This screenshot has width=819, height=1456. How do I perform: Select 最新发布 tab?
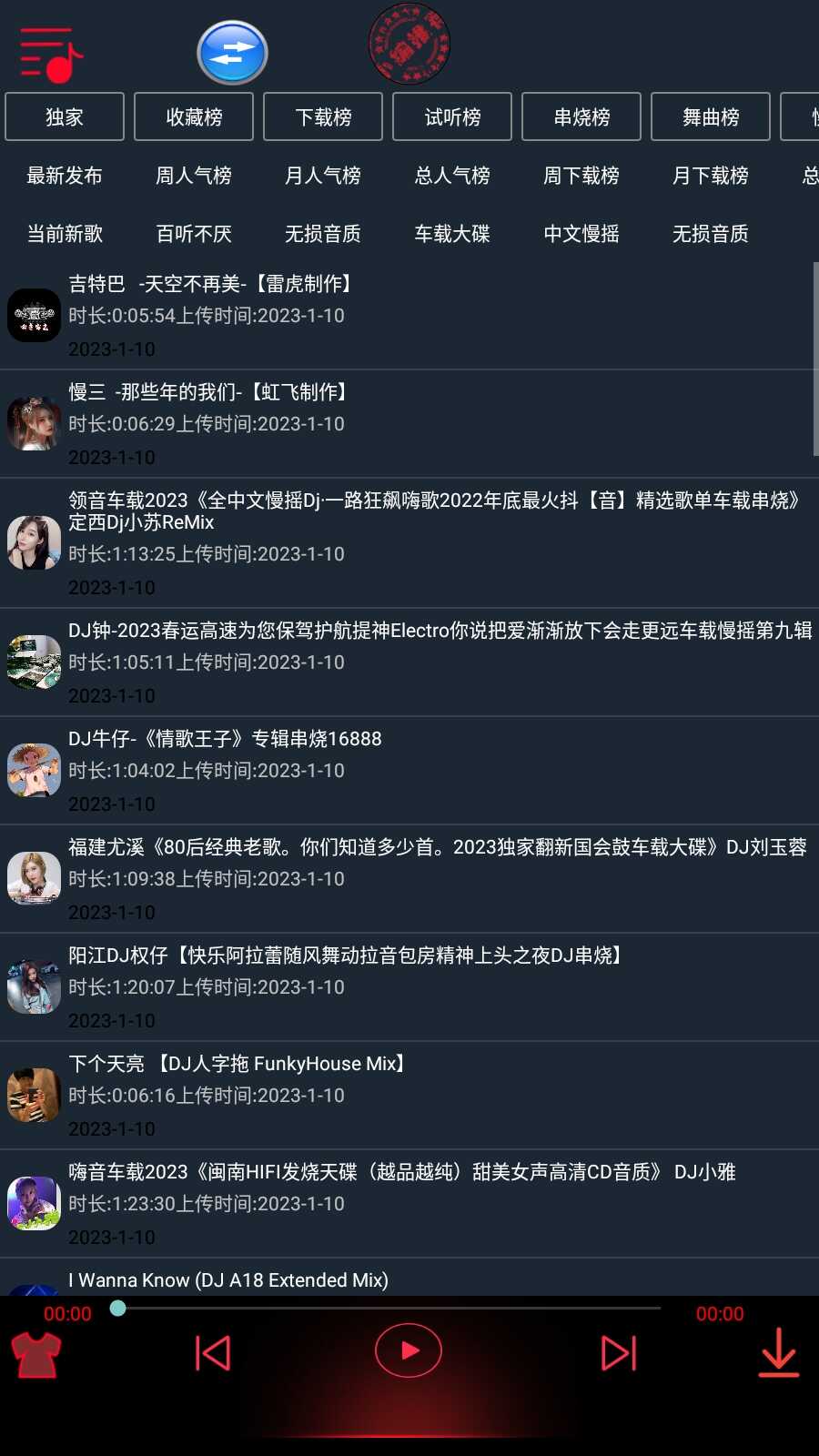click(x=65, y=176)
